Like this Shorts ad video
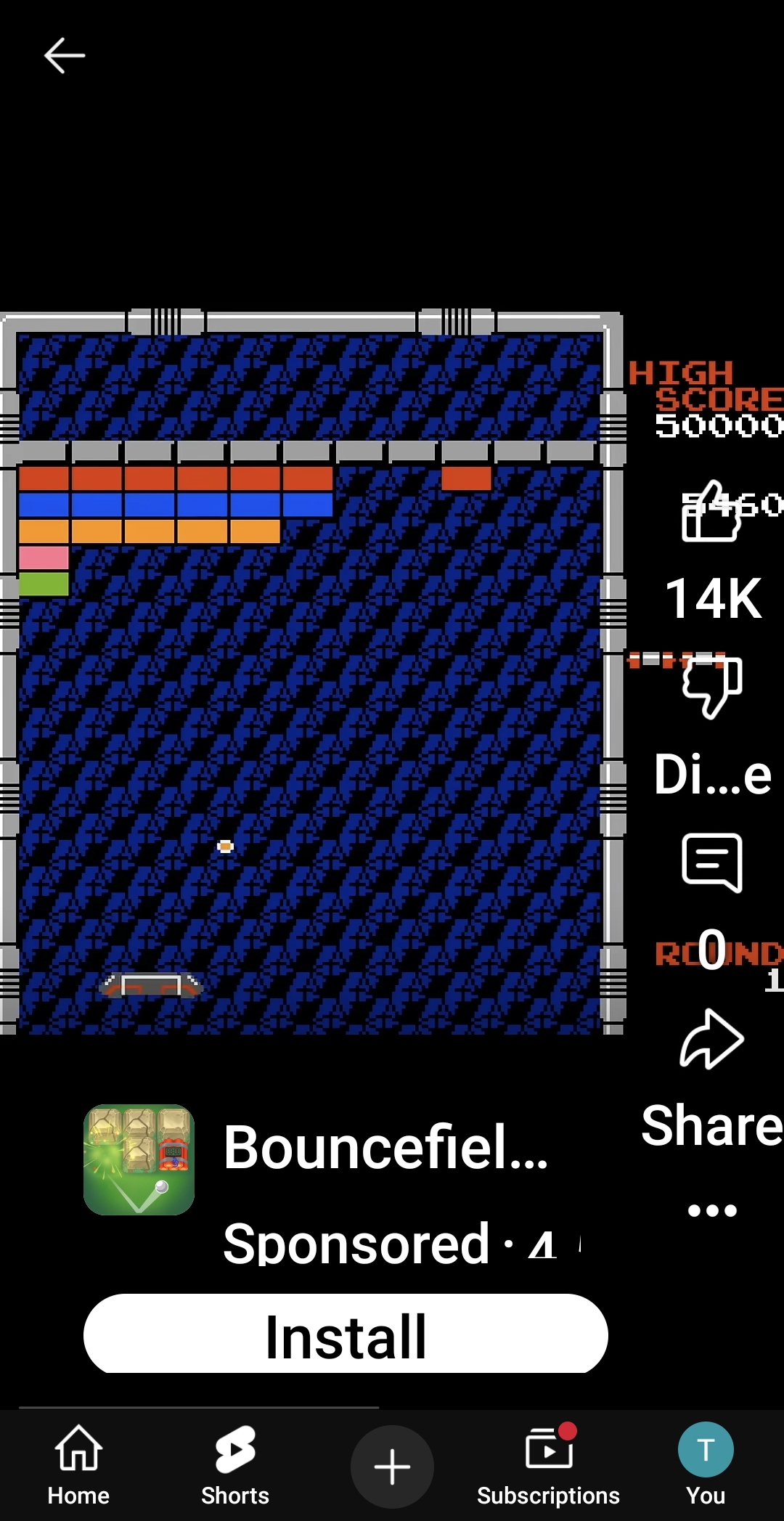784x1521 pixels. pos(711,513)
